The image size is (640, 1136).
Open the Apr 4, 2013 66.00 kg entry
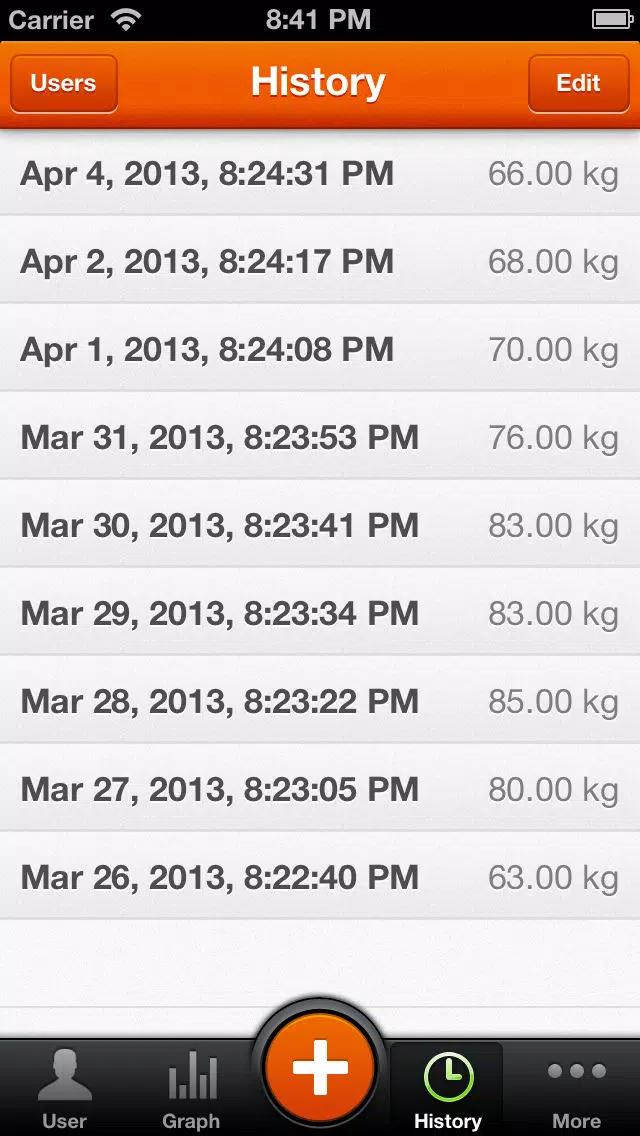(x=320, y=172)
